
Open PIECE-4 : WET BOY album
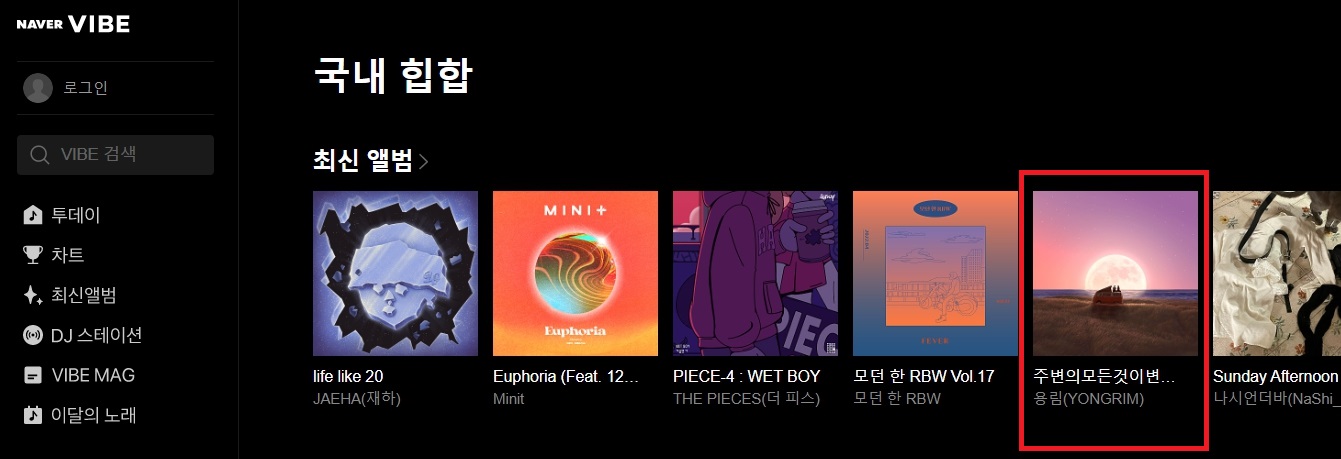click(x=755, y=273)
